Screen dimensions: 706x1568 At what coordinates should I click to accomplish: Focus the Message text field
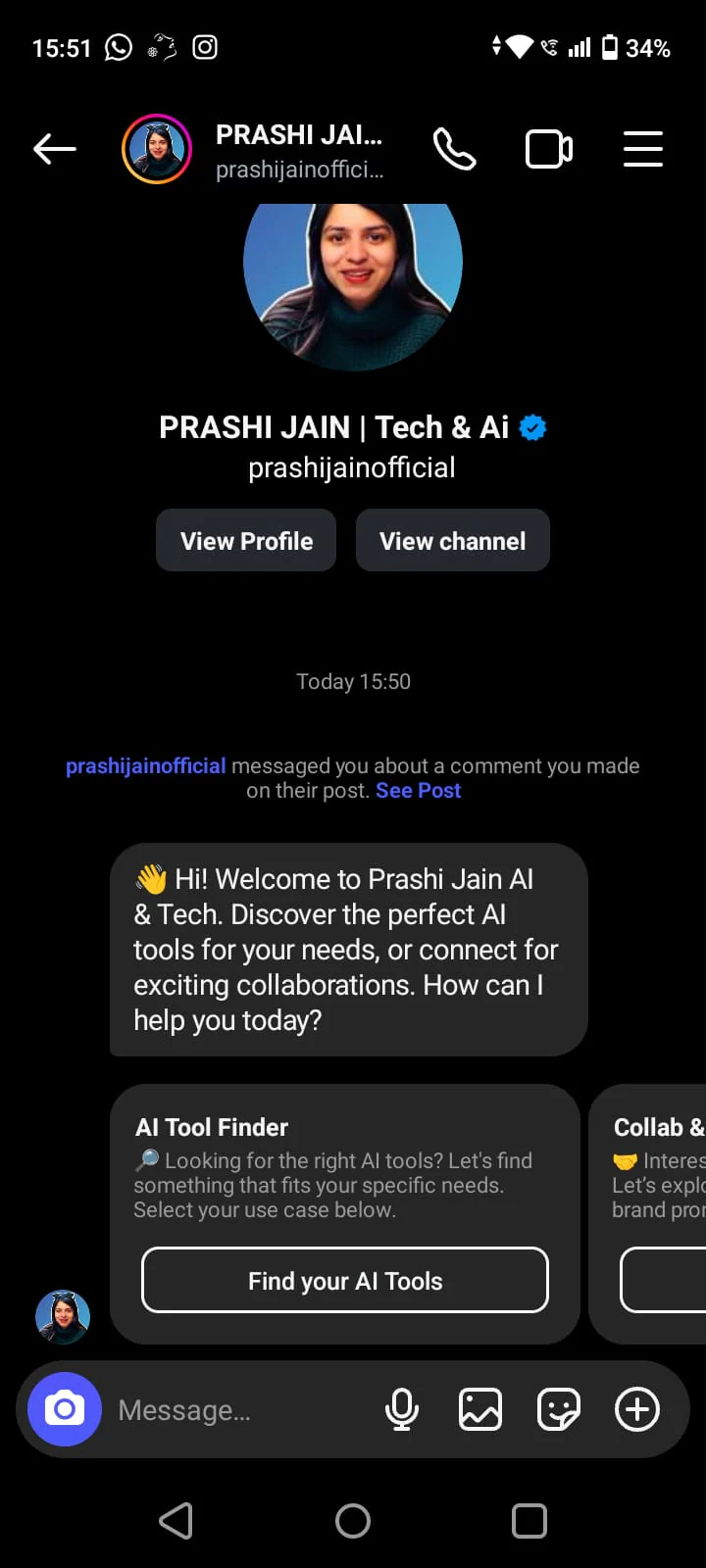[235, 1410]
